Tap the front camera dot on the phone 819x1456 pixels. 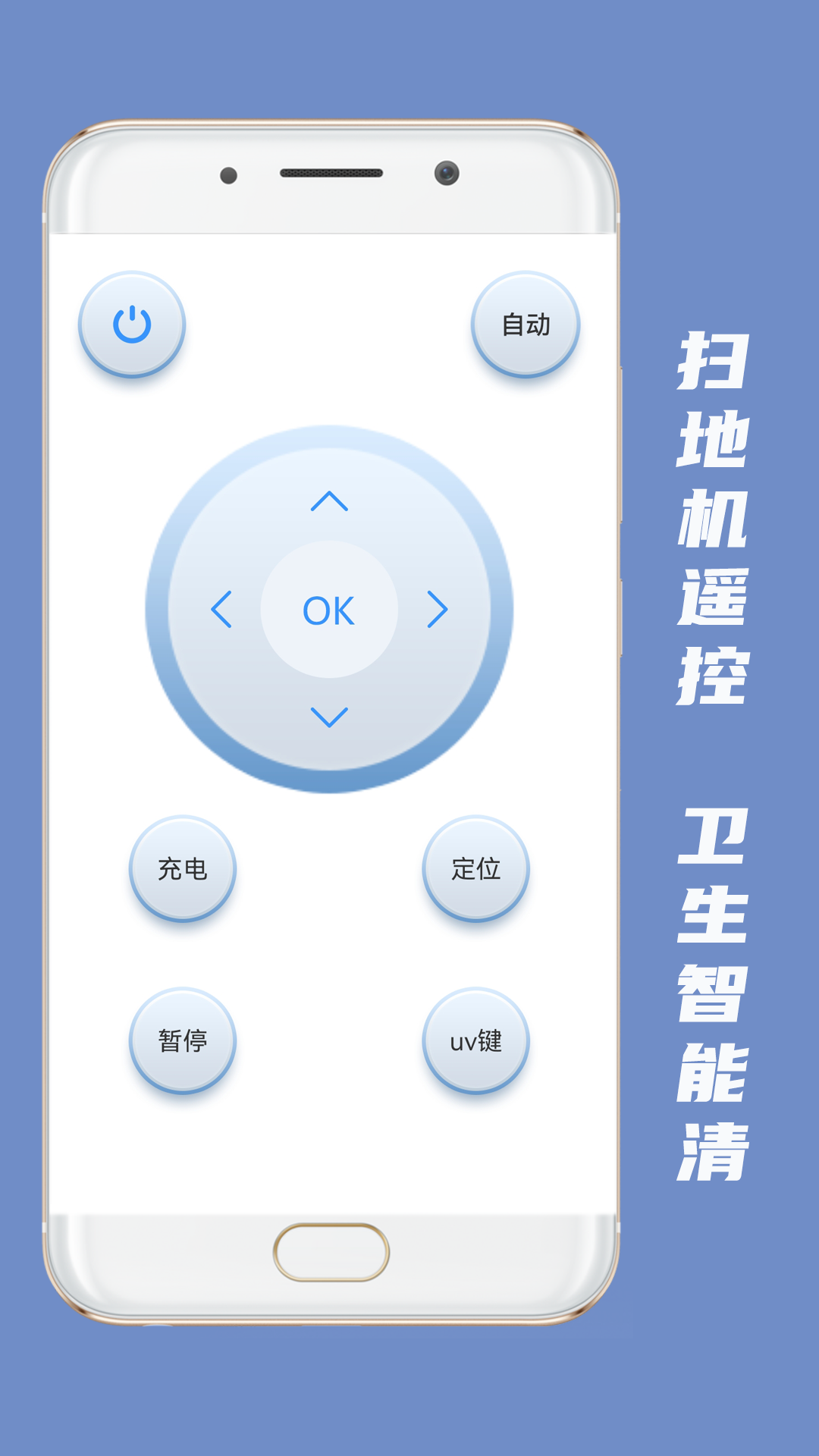pyautogui.click(x=446, y=171)
